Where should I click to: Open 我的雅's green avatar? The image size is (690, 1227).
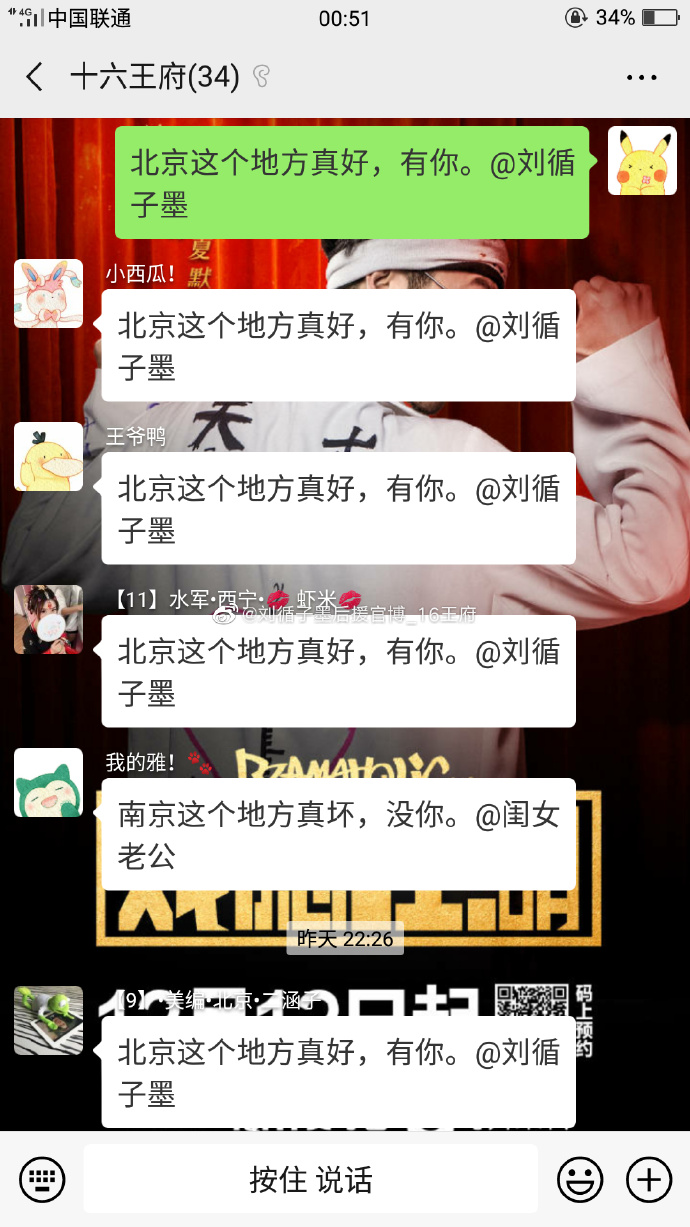(48, 782)
